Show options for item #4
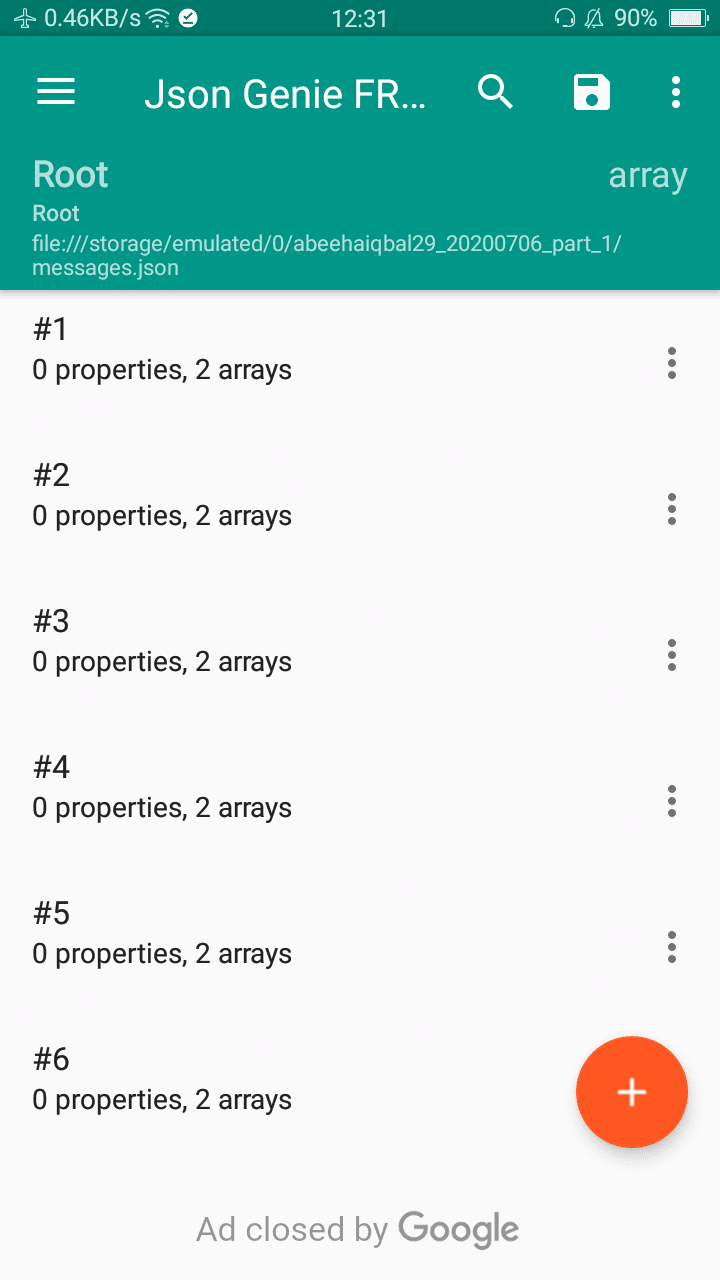The image size is (720, 1280). coord(672,801)
